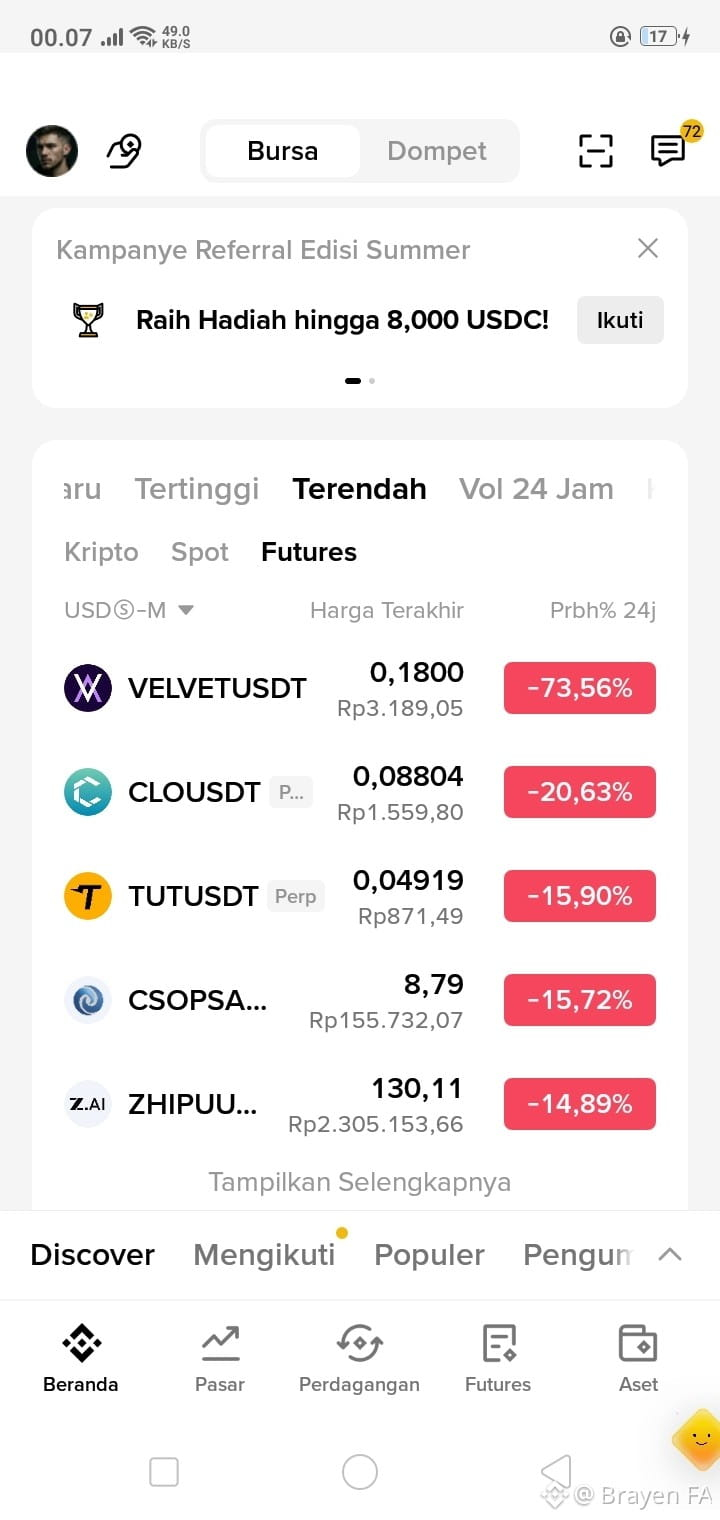Viewport: 720px width, 1520px height.
Task: Open the Futures bottom navigation tab
Action: tap(498, 1358)
